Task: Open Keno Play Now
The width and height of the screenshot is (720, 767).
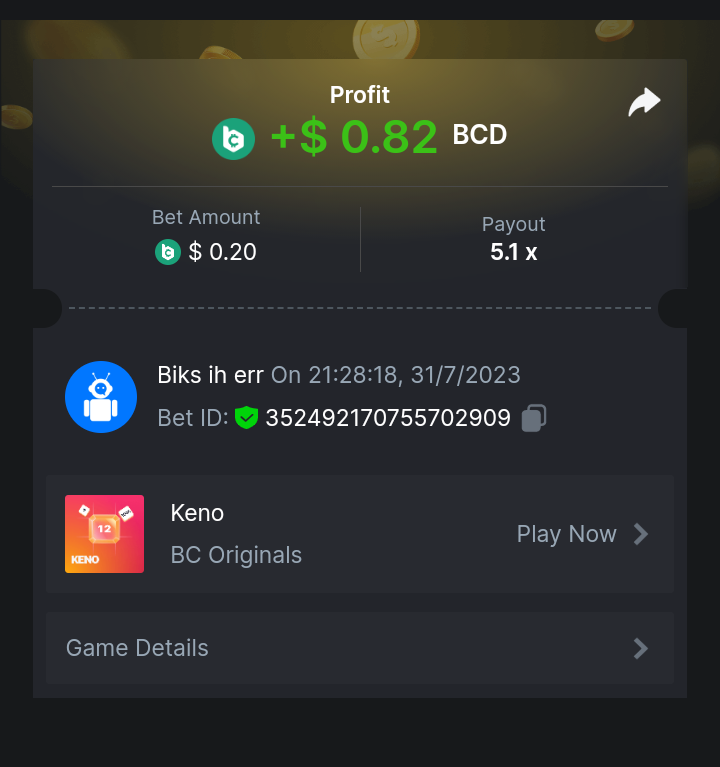Action: [x=582, y=534]
